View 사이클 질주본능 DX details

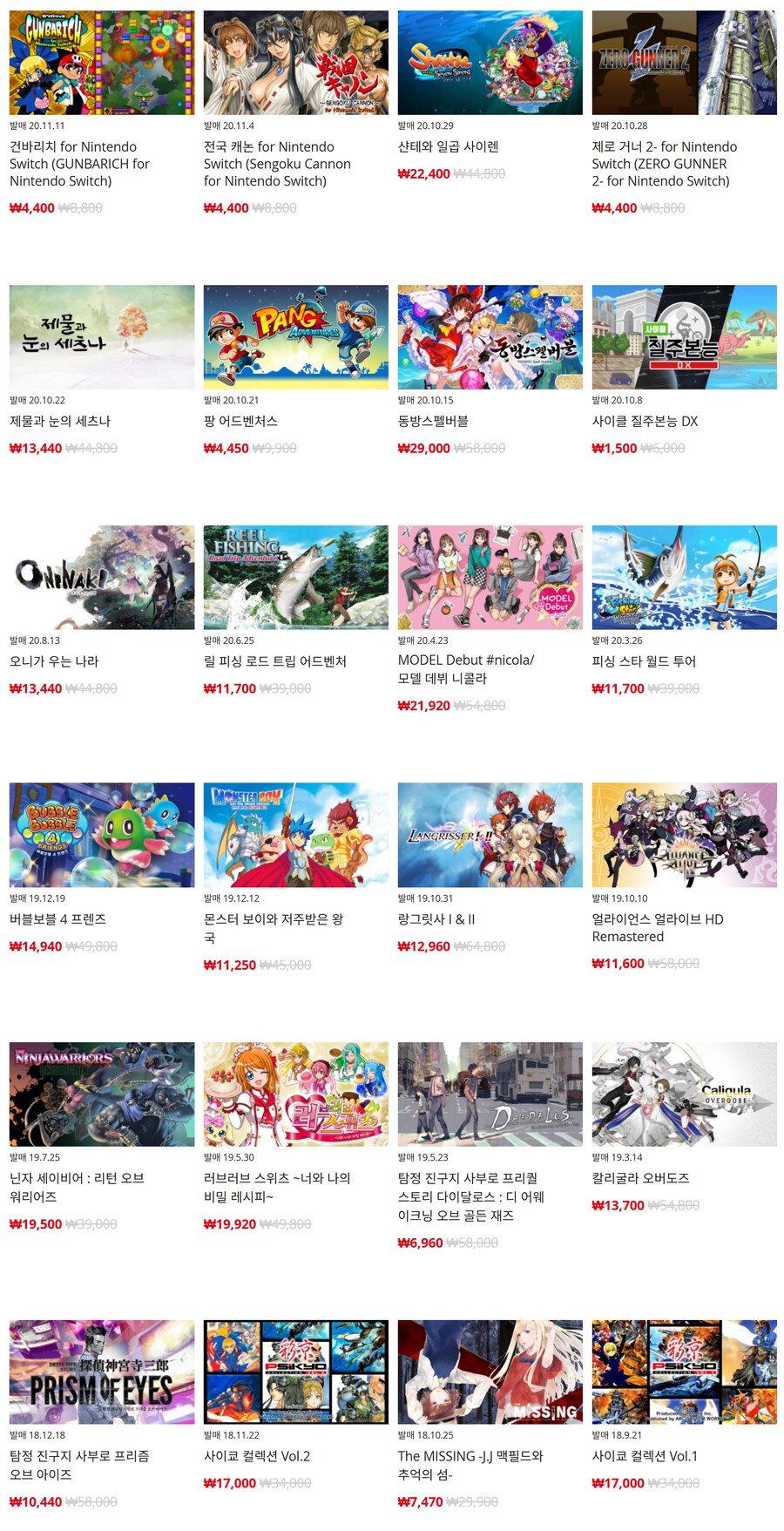(684, 337)
